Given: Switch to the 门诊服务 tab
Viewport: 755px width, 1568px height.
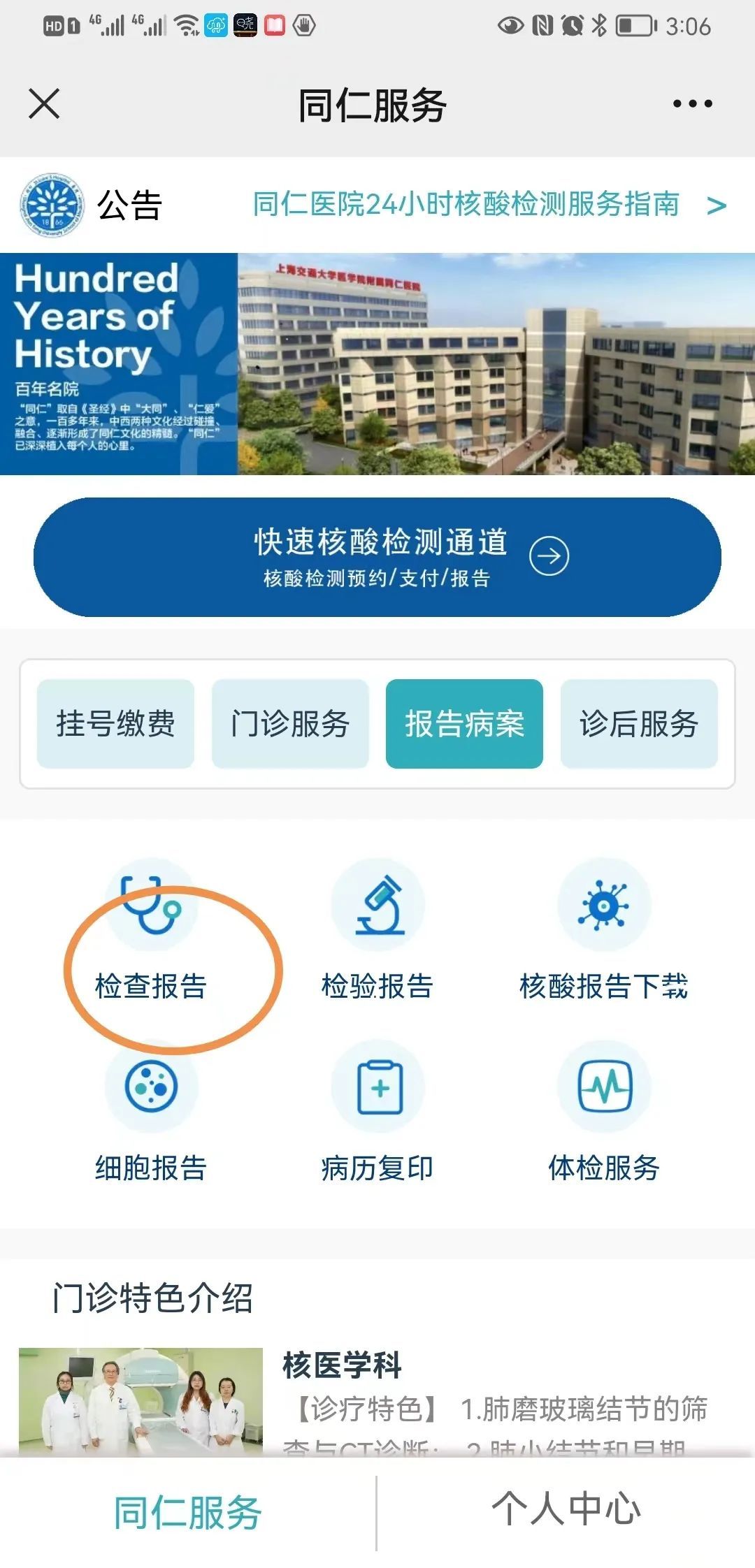Looking at the screenshot, I should point(290,725).
